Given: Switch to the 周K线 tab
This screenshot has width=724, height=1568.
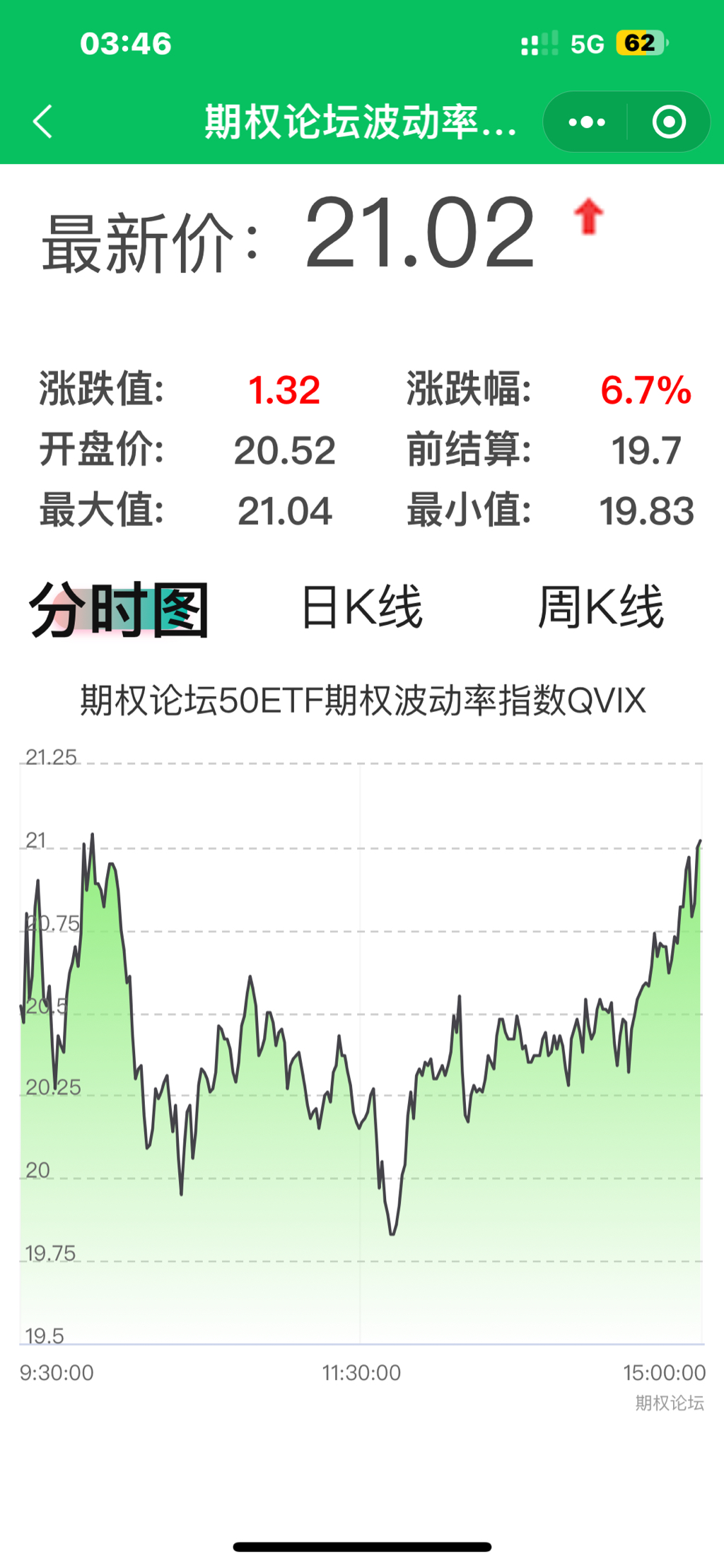Looking at the screenshot, I should coord(600,607).
